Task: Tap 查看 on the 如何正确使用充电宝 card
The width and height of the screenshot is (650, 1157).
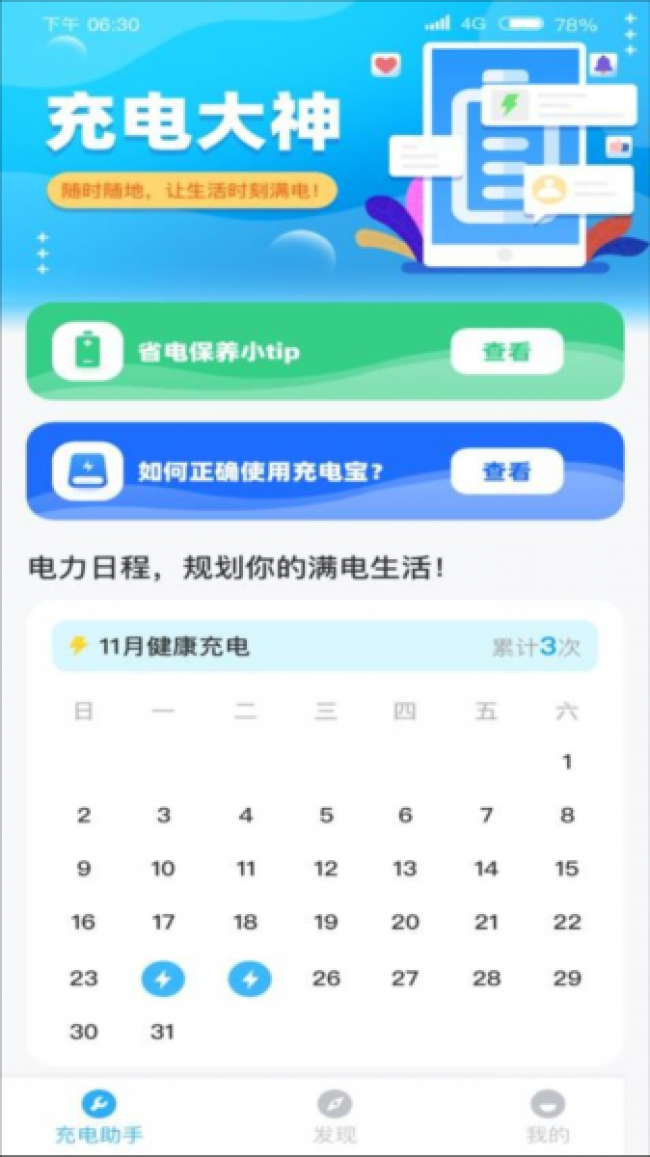Action: [506, 471]
